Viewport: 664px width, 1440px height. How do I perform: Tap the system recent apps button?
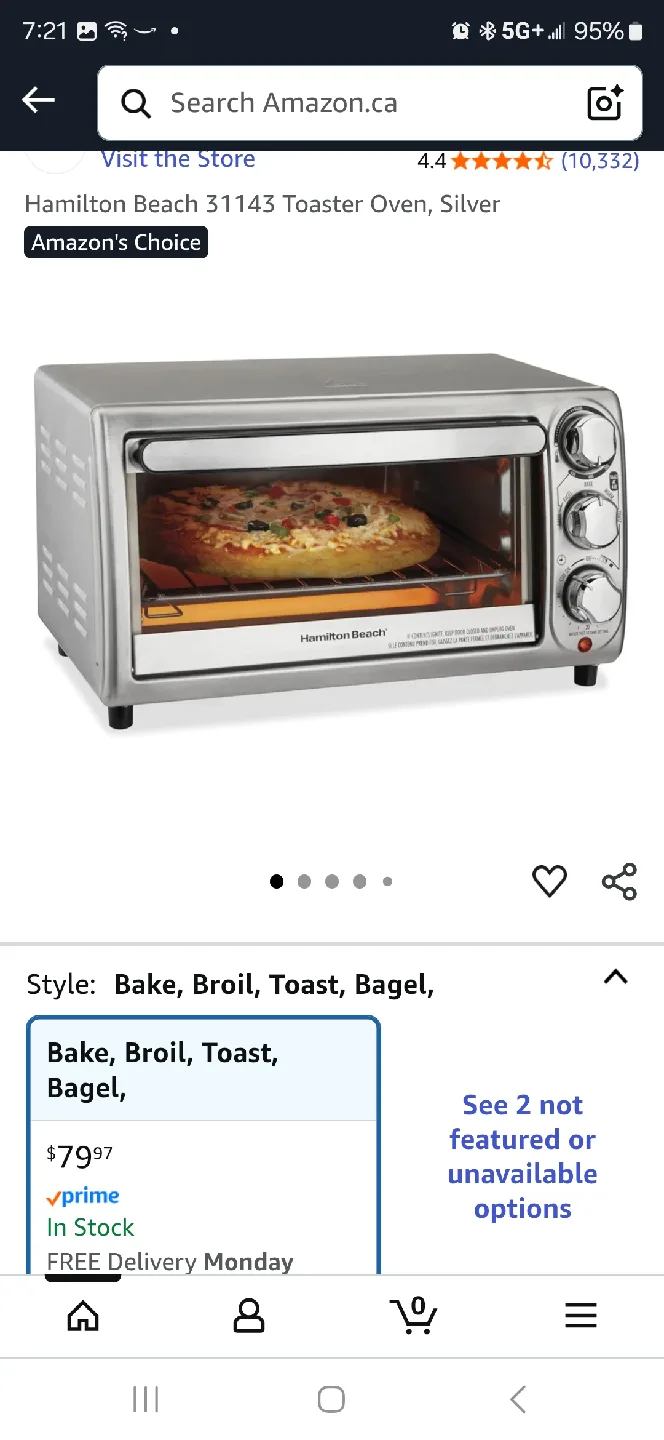145,1400
